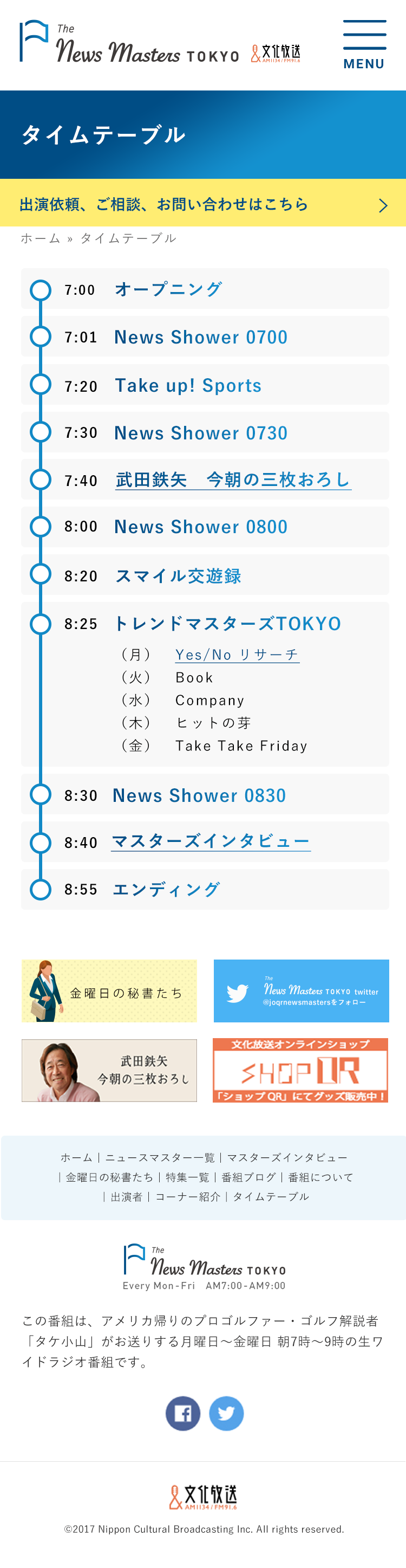Open マスターズインタビュー timetable link
This screenshot has width=406, height=1568.
click(211, 841)
